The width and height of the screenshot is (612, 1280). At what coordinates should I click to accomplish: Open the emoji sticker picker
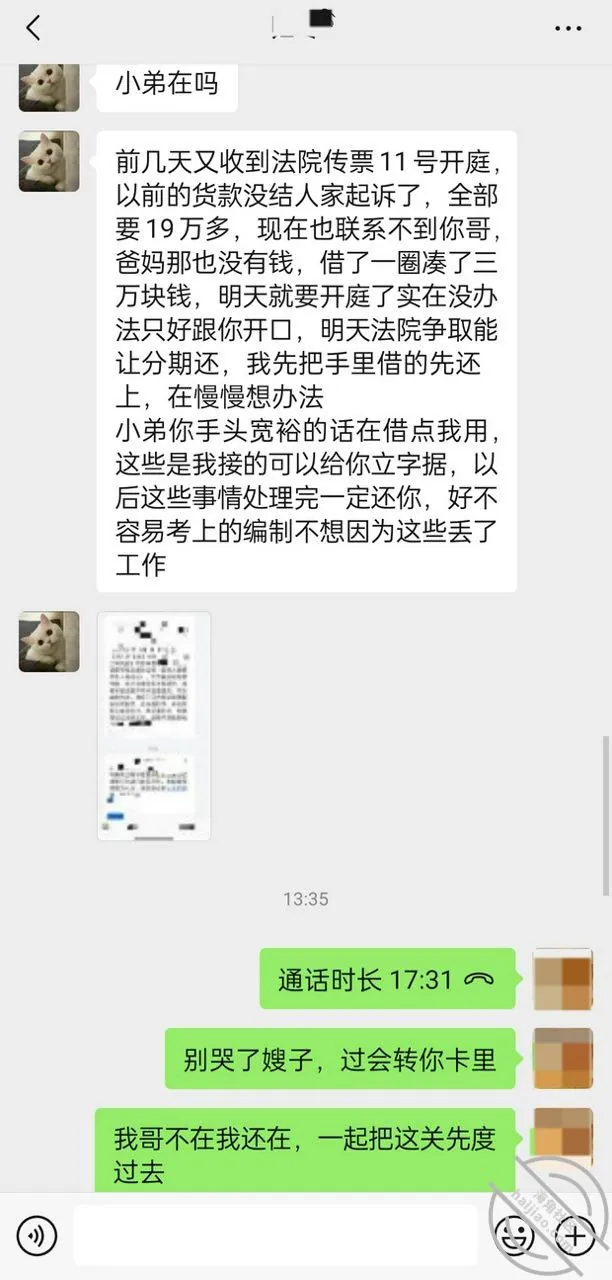tap(516, 1237)
